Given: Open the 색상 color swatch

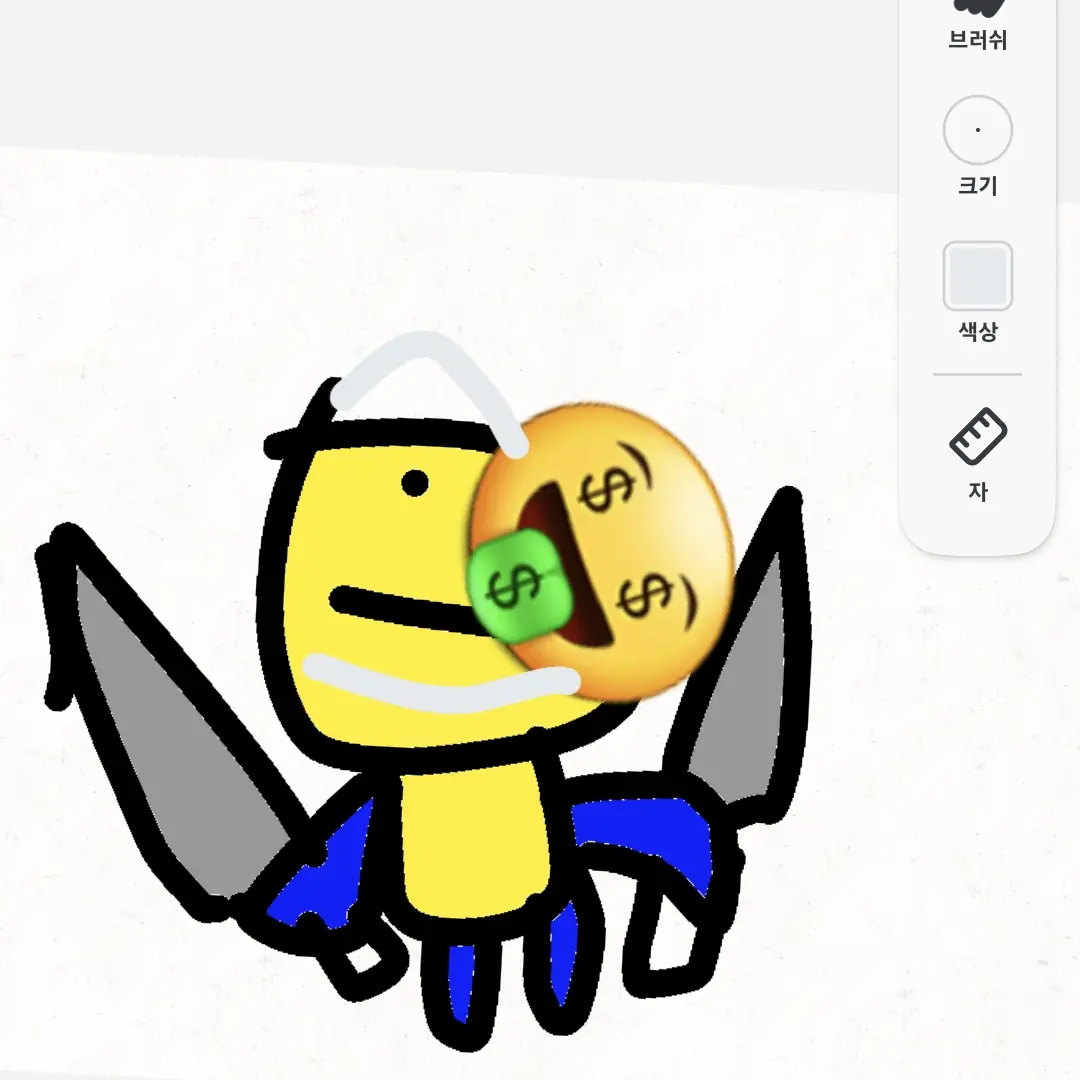Looking at the screenshot, I should [977, 276].
